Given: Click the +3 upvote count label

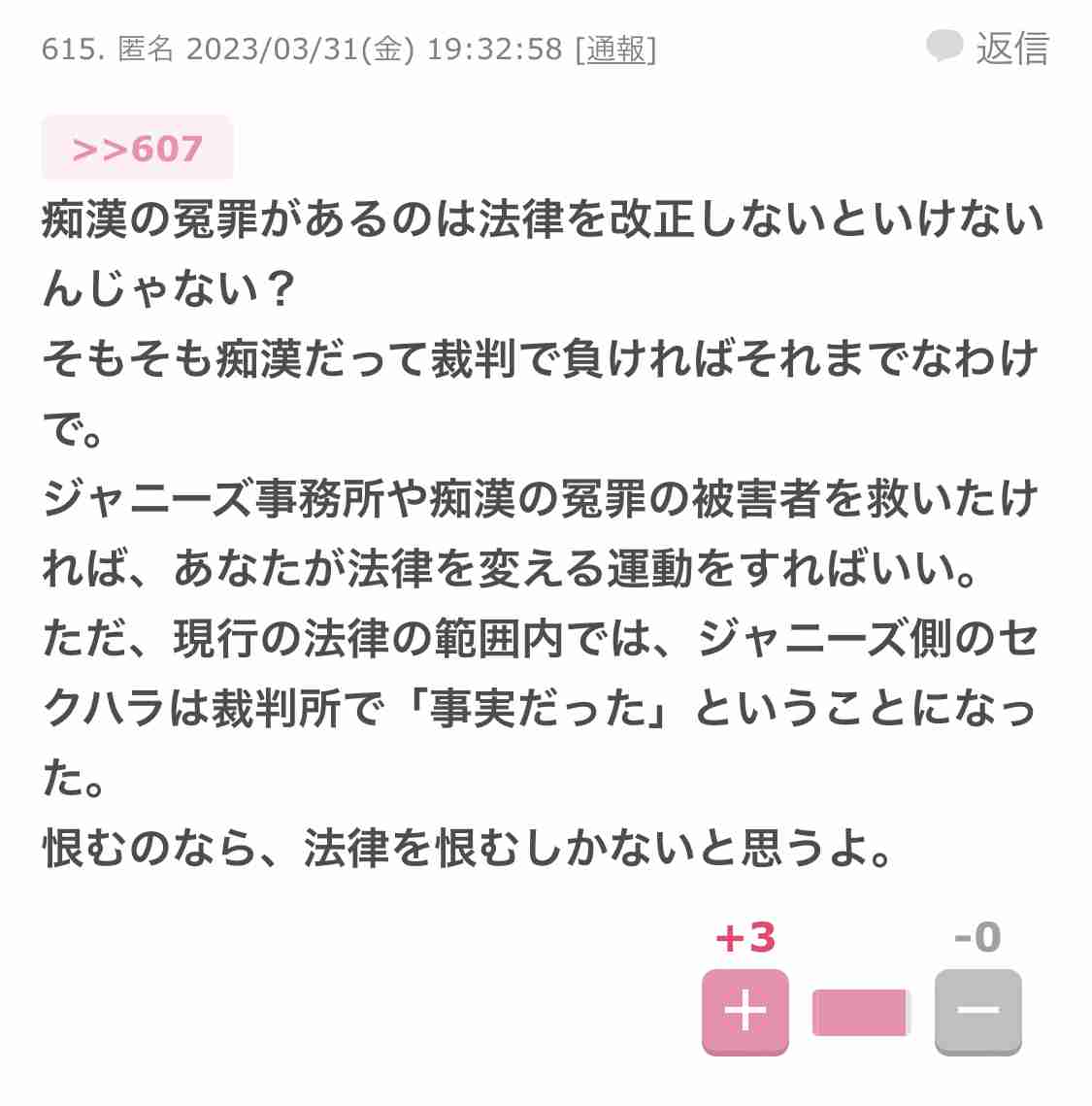Looking at the screenshot, I should [745, 938].
